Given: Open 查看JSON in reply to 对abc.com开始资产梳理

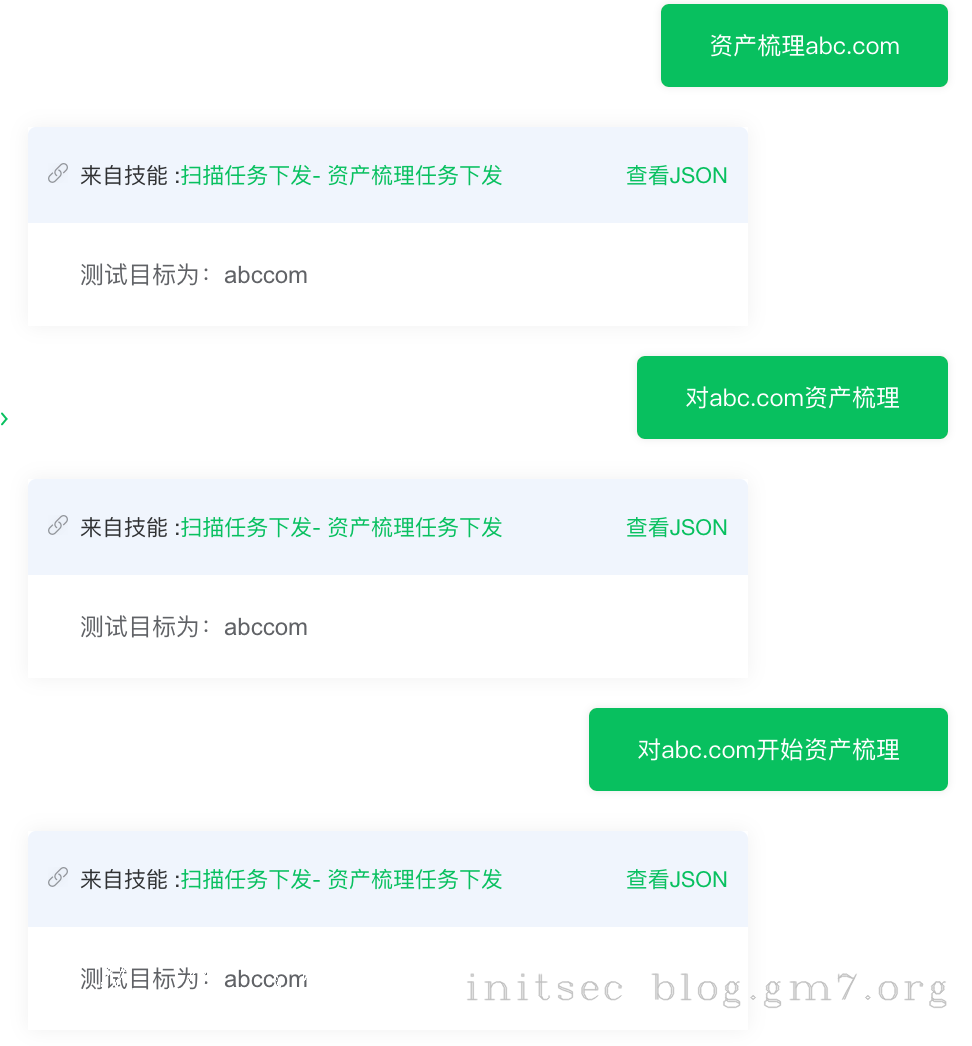Looking at the screenshot, I should pos(676,880).
